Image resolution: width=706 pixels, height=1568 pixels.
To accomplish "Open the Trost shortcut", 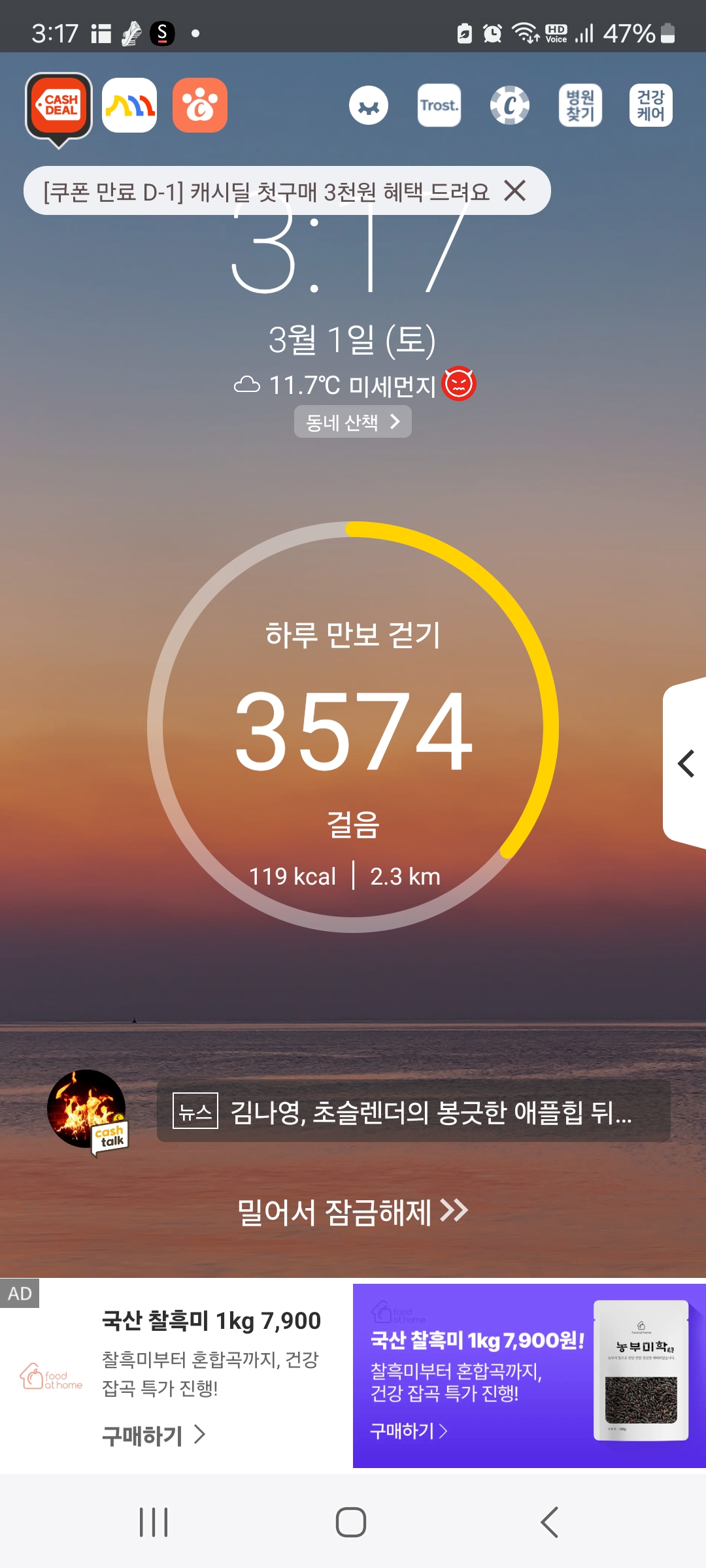I will click(x=439, y=105).
